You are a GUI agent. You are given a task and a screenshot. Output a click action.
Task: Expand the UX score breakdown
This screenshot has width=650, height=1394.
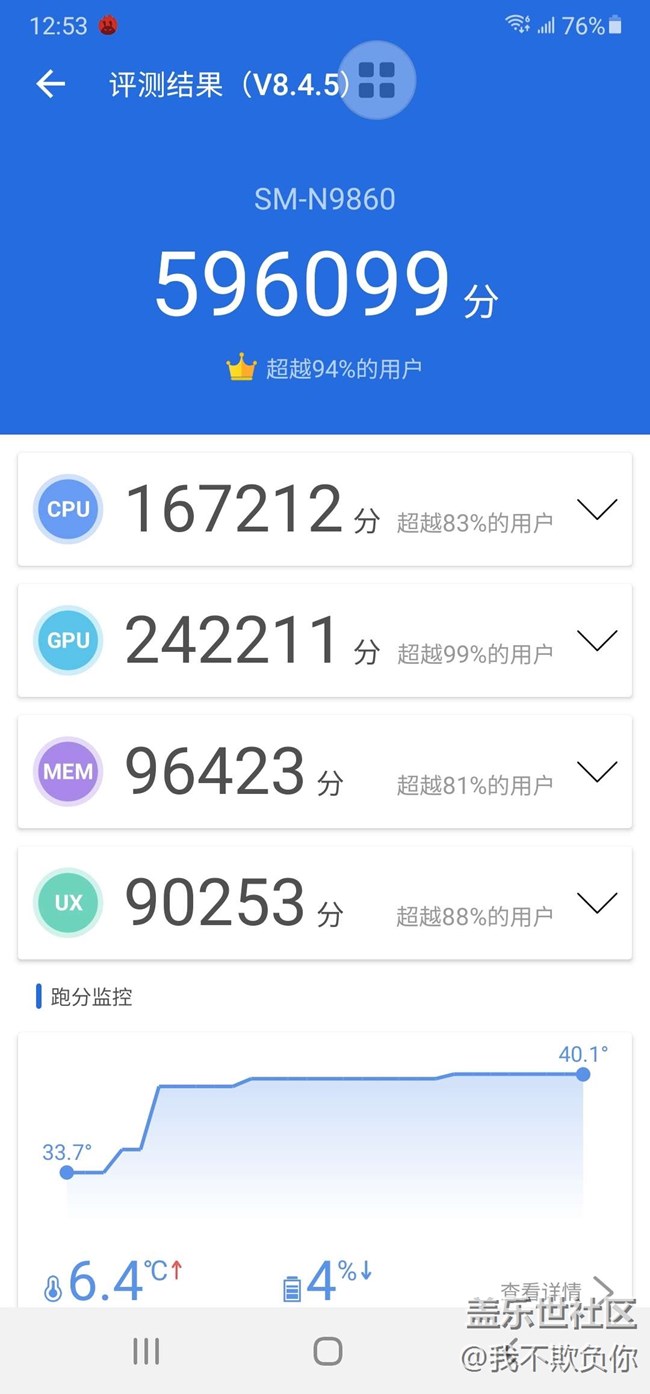pyautogui.click(x=597, y=903)
